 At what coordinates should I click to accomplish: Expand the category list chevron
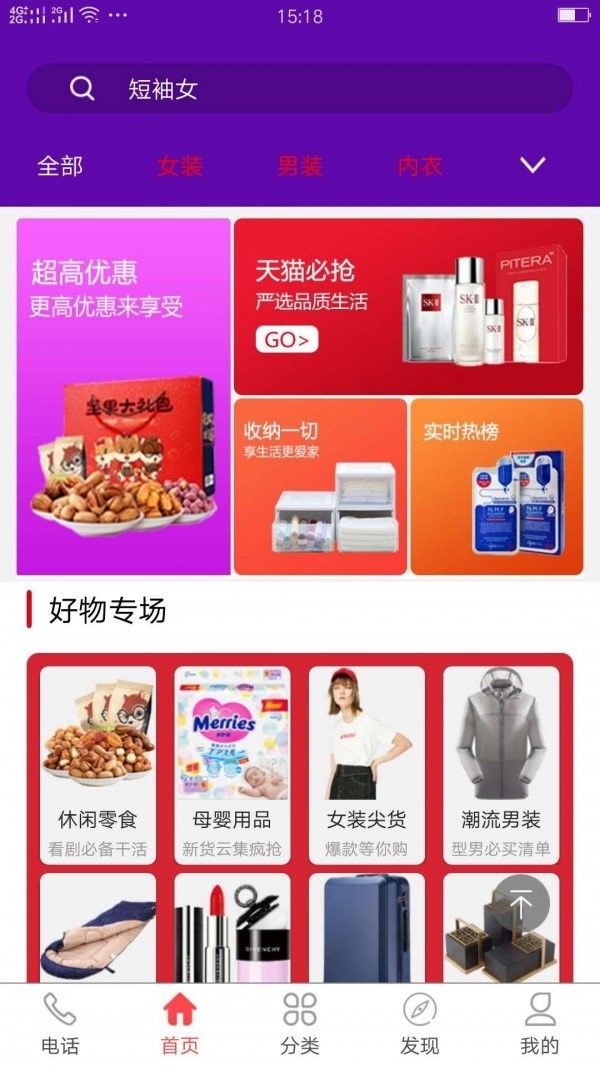click(534, 166)
